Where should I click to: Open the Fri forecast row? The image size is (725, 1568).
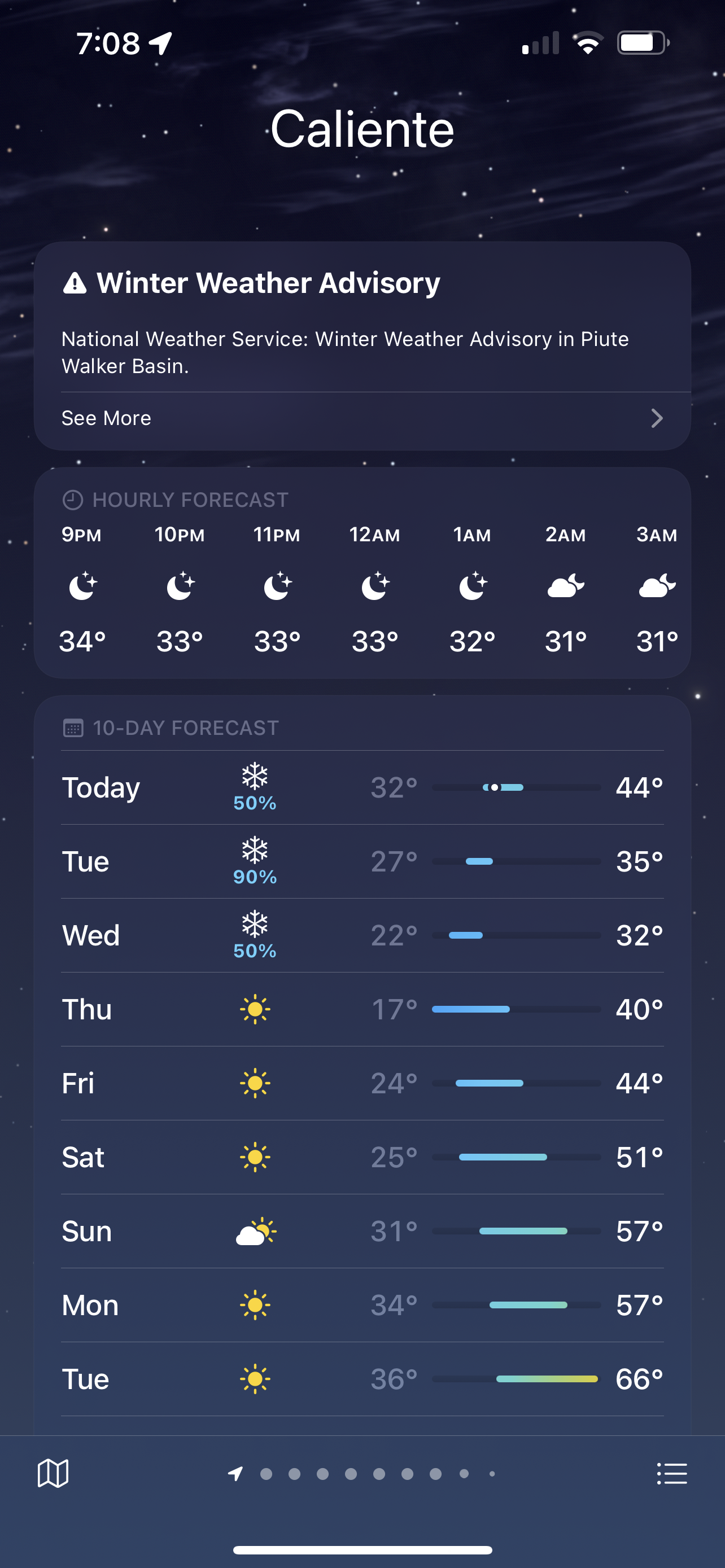[x=362, y=1084]
